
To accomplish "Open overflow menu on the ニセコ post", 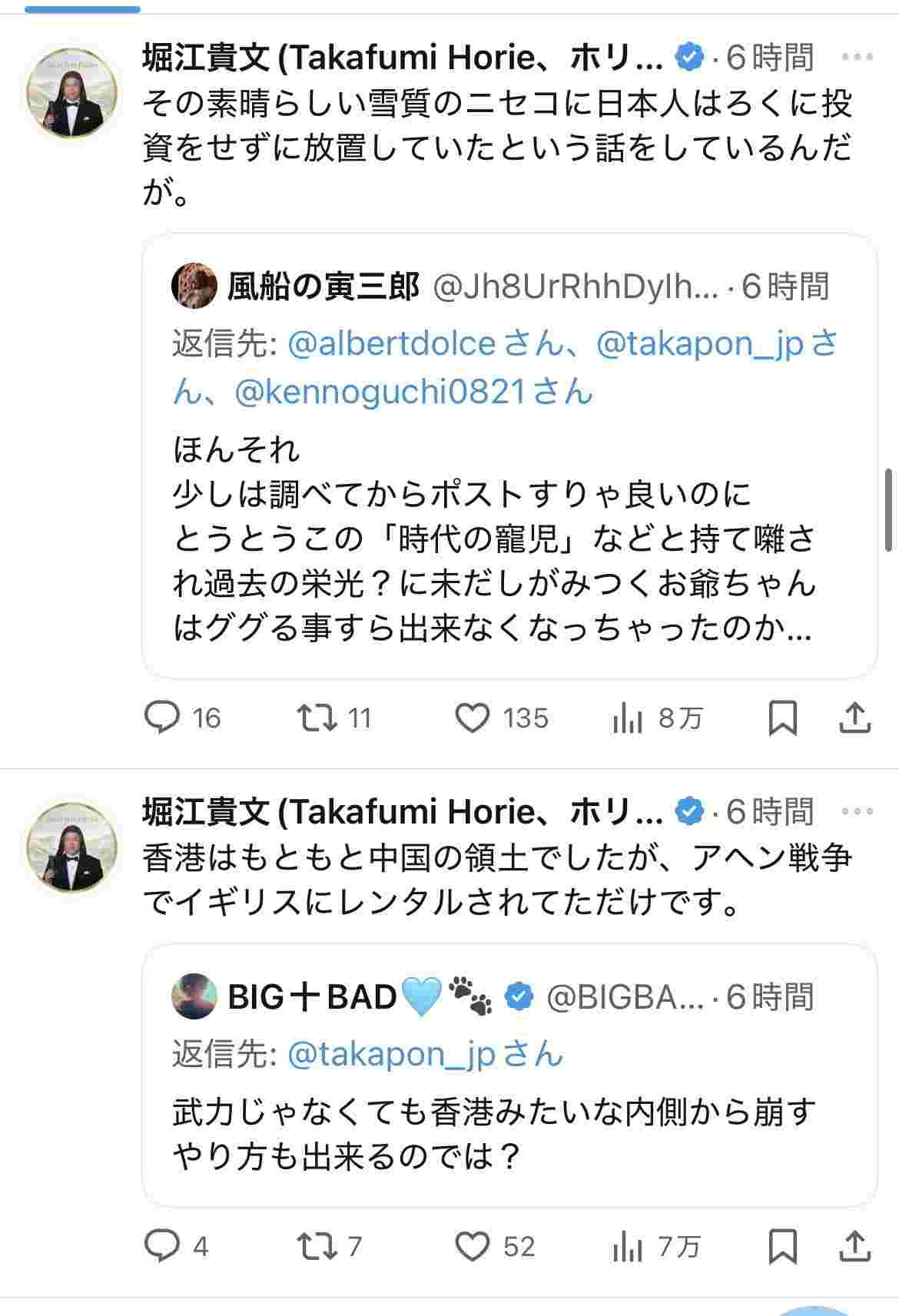I will pos(857,57).
